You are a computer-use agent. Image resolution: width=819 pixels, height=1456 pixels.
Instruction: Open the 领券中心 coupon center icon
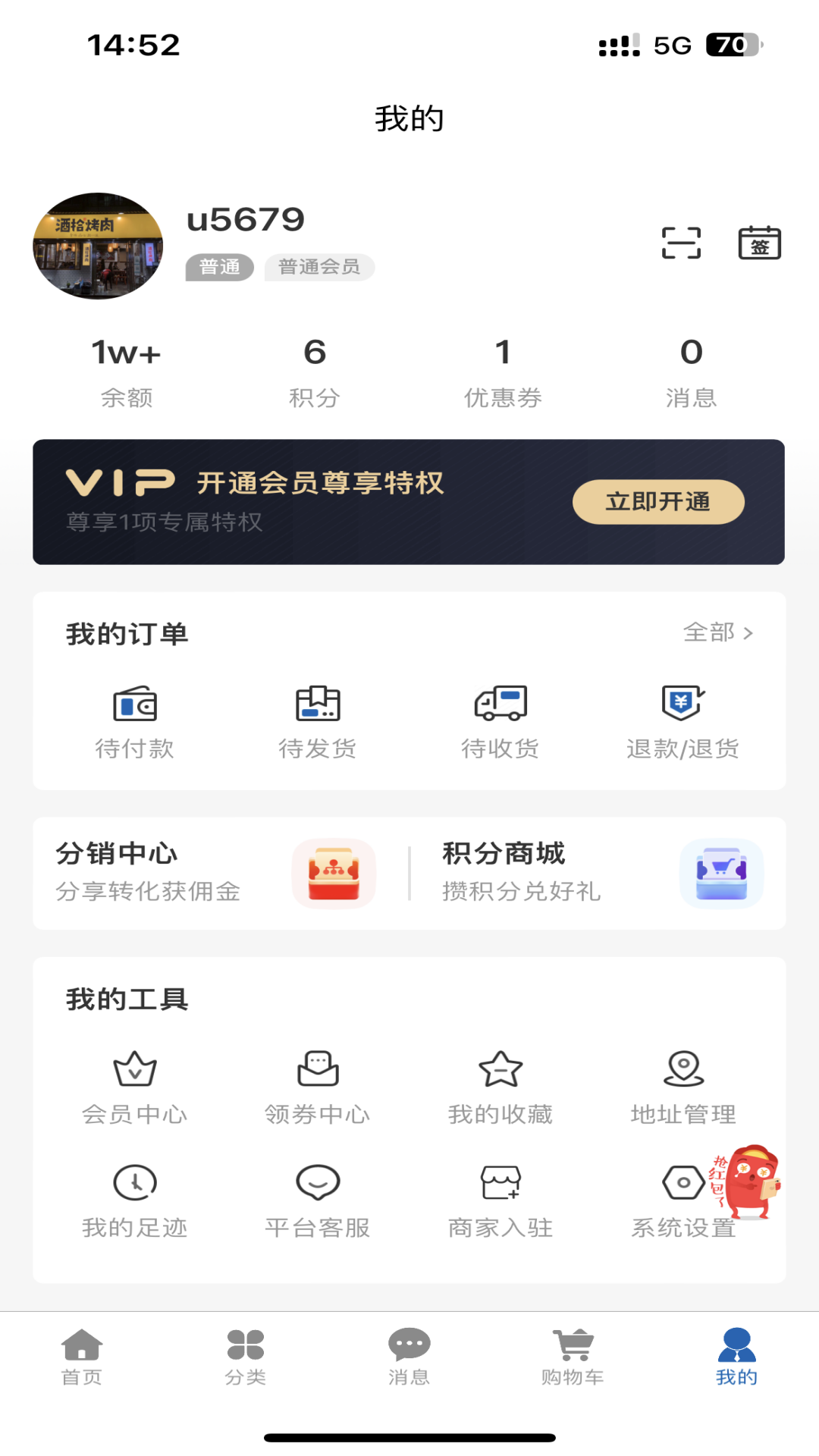[317, 1070]
